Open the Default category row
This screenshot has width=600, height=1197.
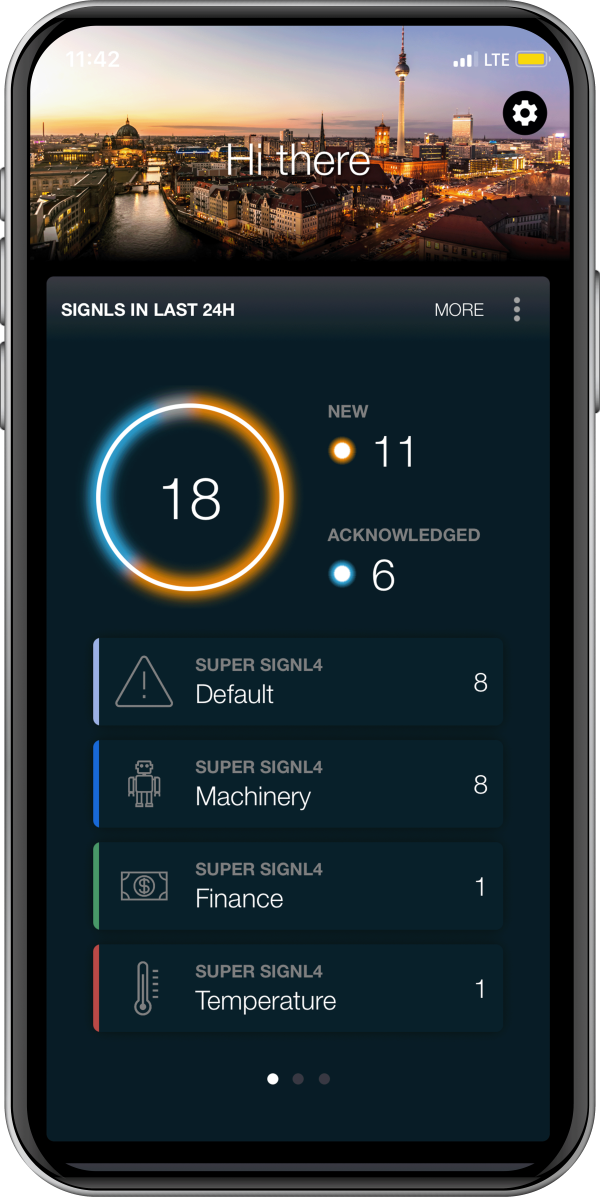coord(298,681)
